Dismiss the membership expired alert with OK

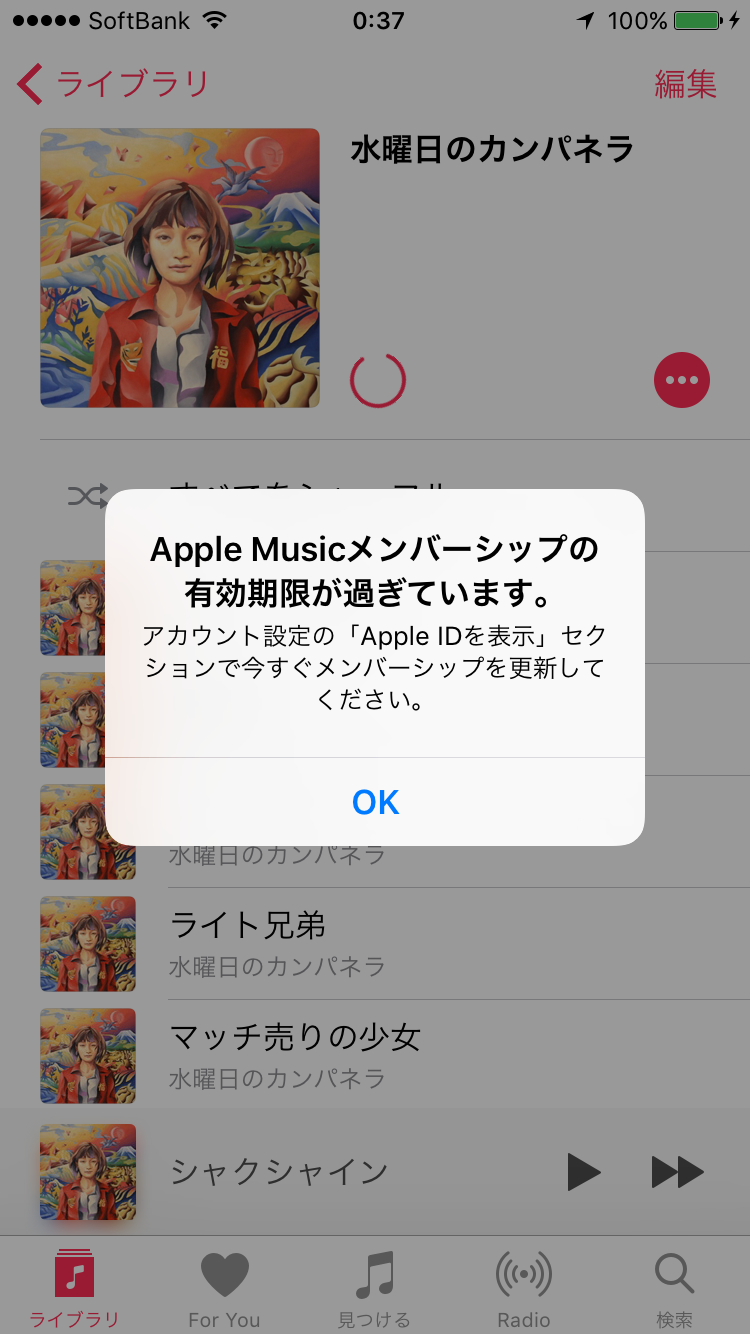click(x=375, y=802)
